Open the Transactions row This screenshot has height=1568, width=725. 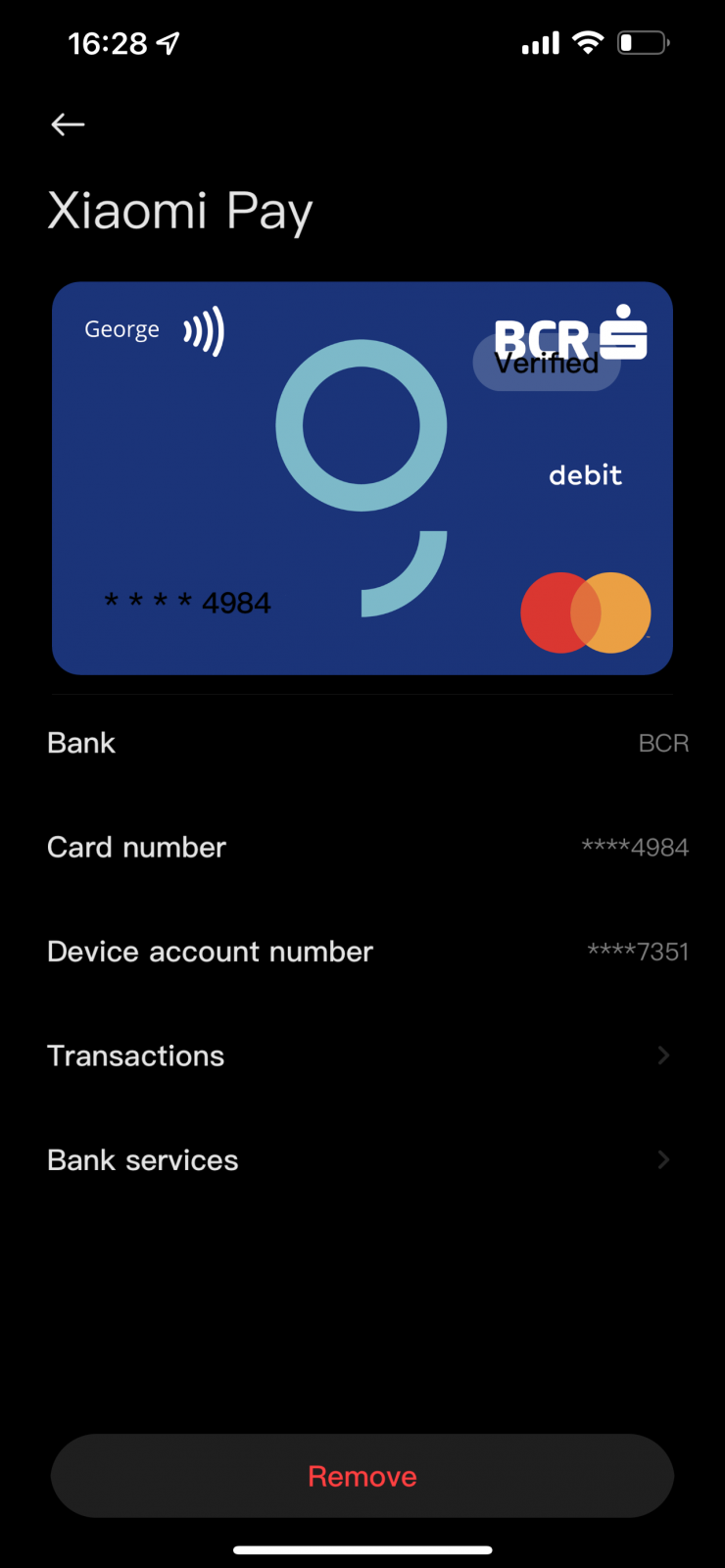tap(361, 1055)
